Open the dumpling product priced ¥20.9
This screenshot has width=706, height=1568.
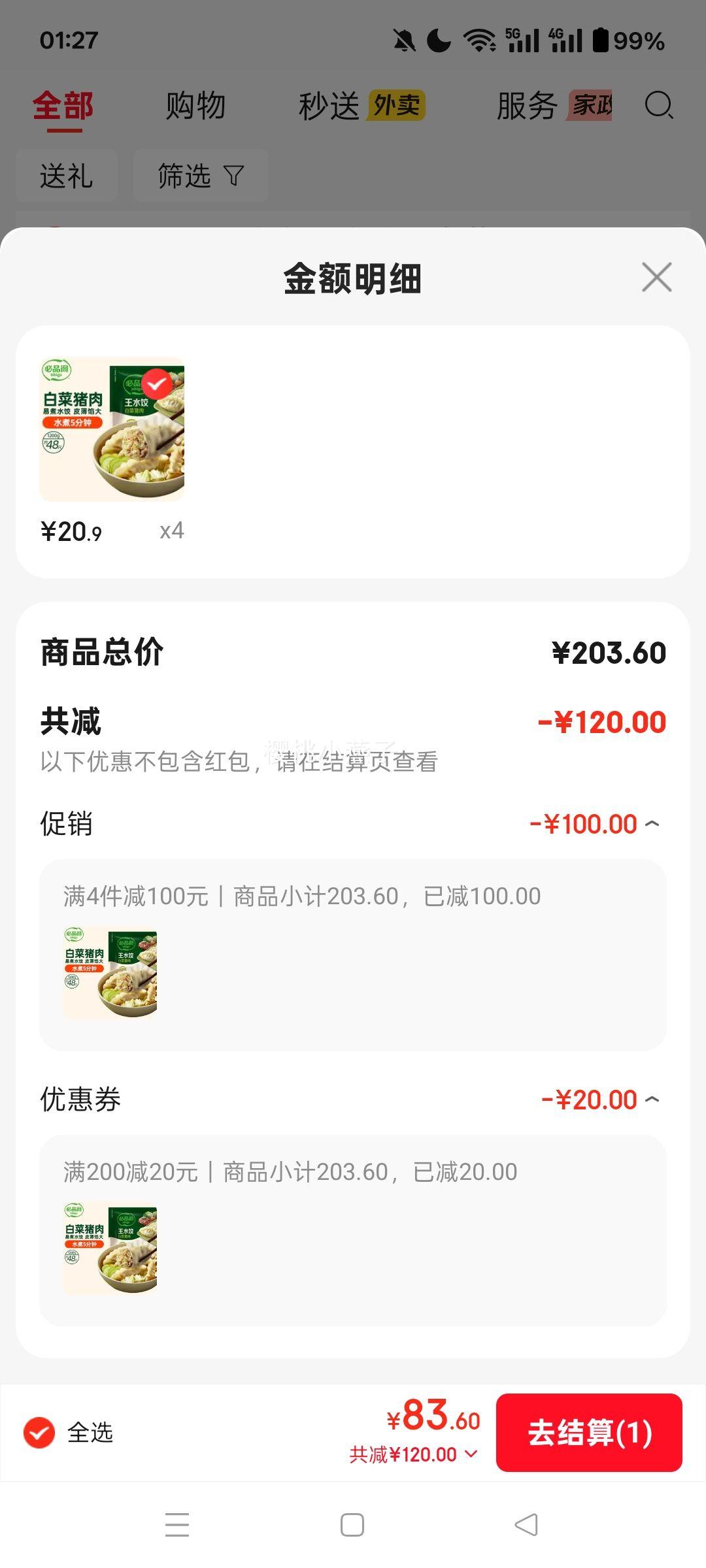point(112,429)
